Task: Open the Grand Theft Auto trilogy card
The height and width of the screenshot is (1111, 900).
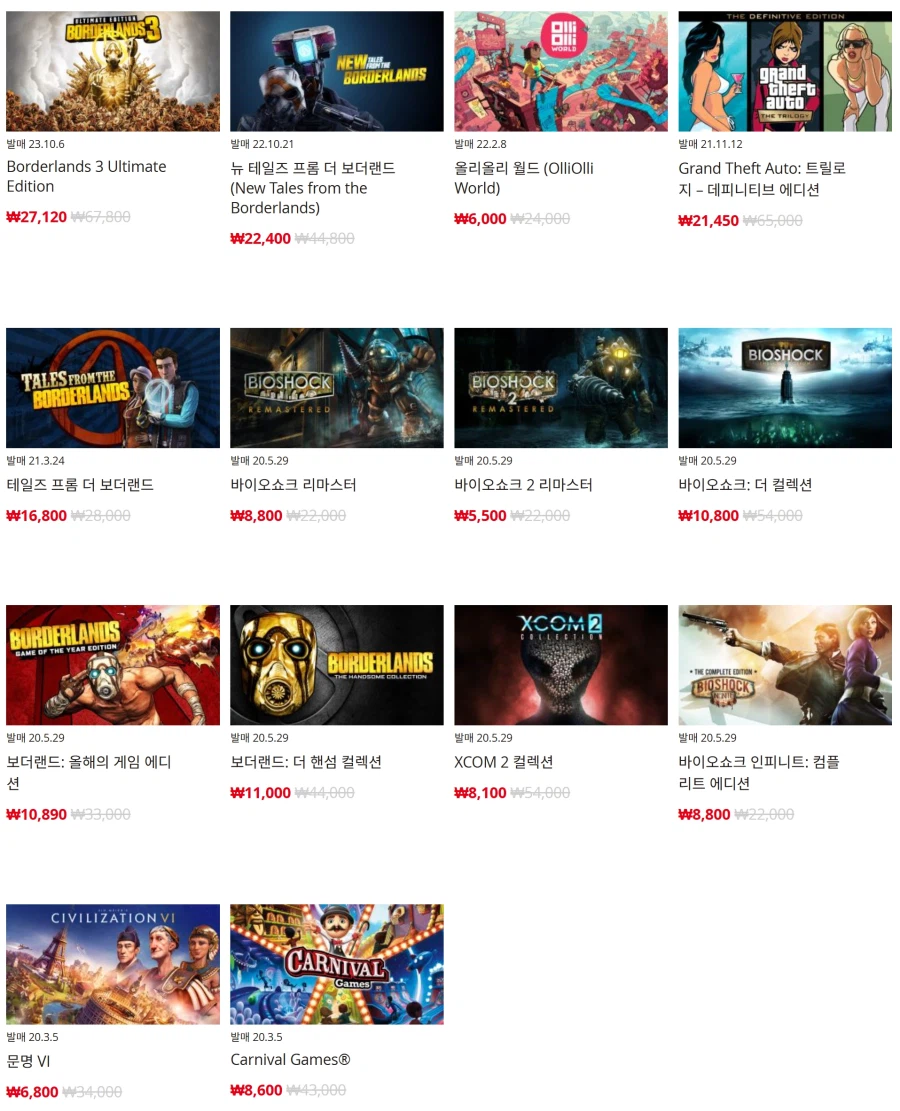Action: pyautogui.click(x=785, y=72)
